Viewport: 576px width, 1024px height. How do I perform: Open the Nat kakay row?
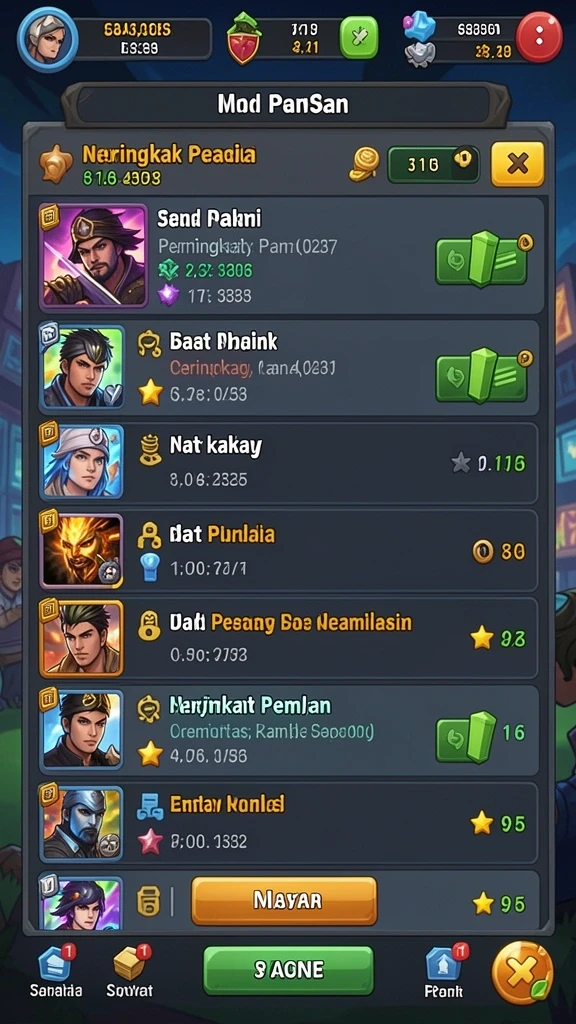click(288, 463)
